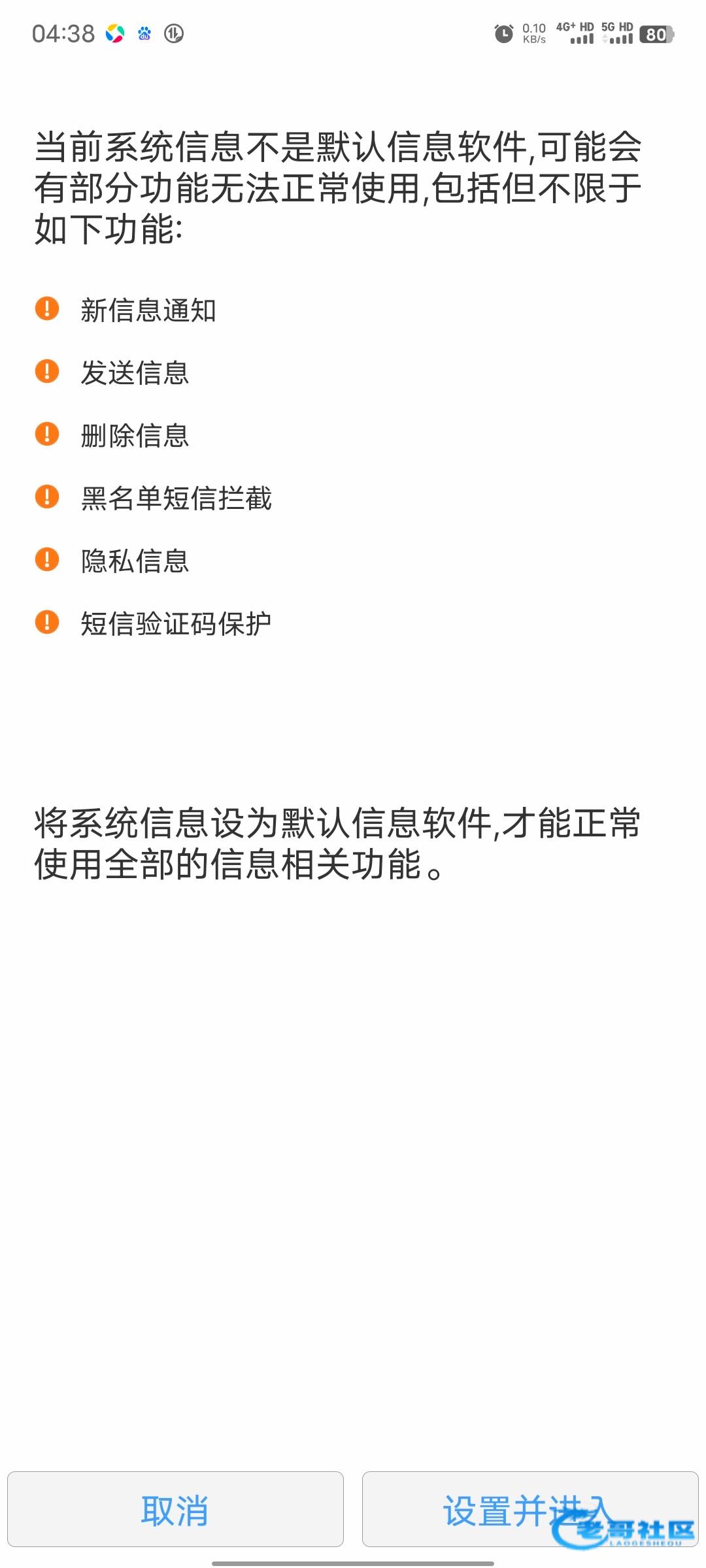Tap the 设置并进入 button
The width and height of the screenshot is (706, 1568).
[529, 1509]
